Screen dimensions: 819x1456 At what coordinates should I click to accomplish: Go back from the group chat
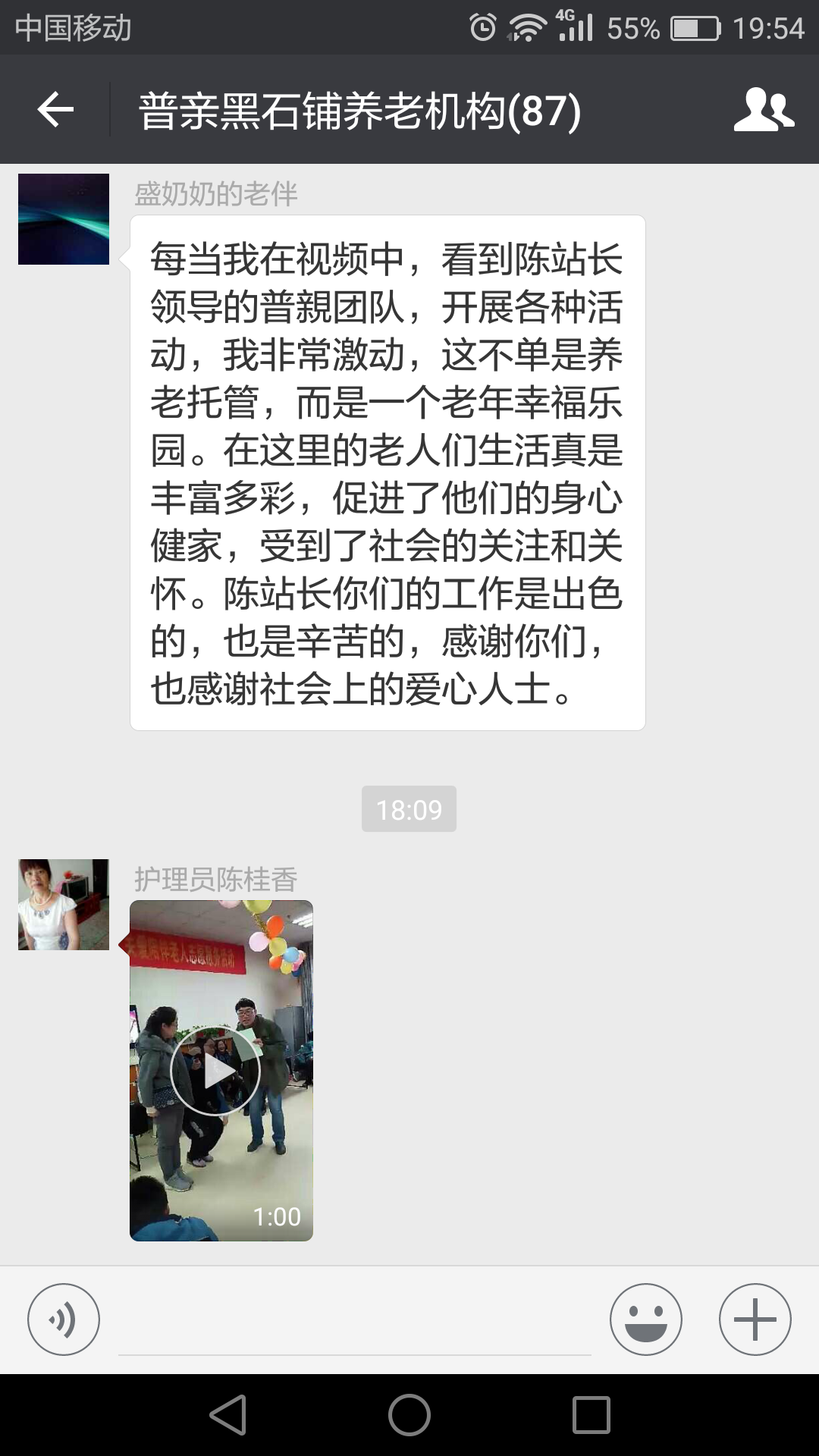click(55, 111)
